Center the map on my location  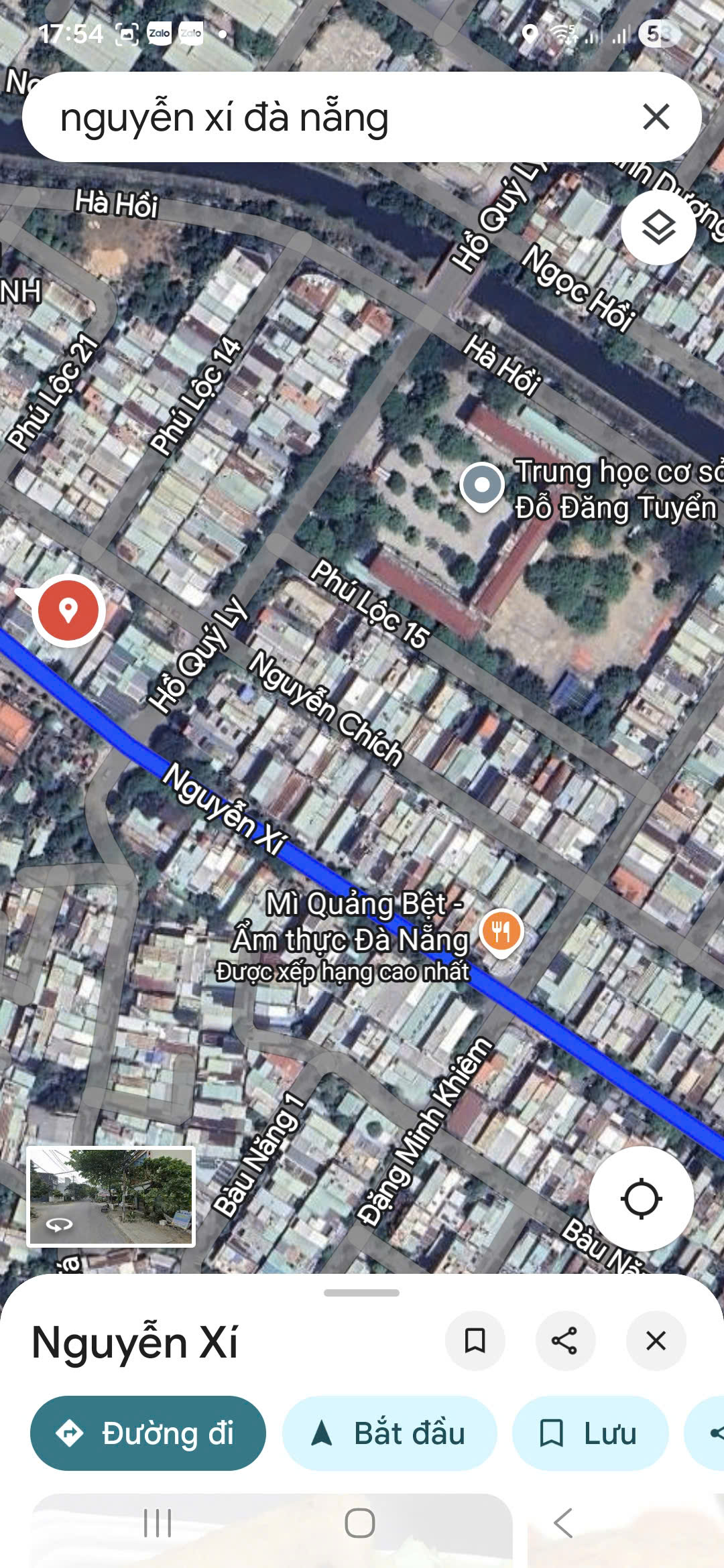641,1199
